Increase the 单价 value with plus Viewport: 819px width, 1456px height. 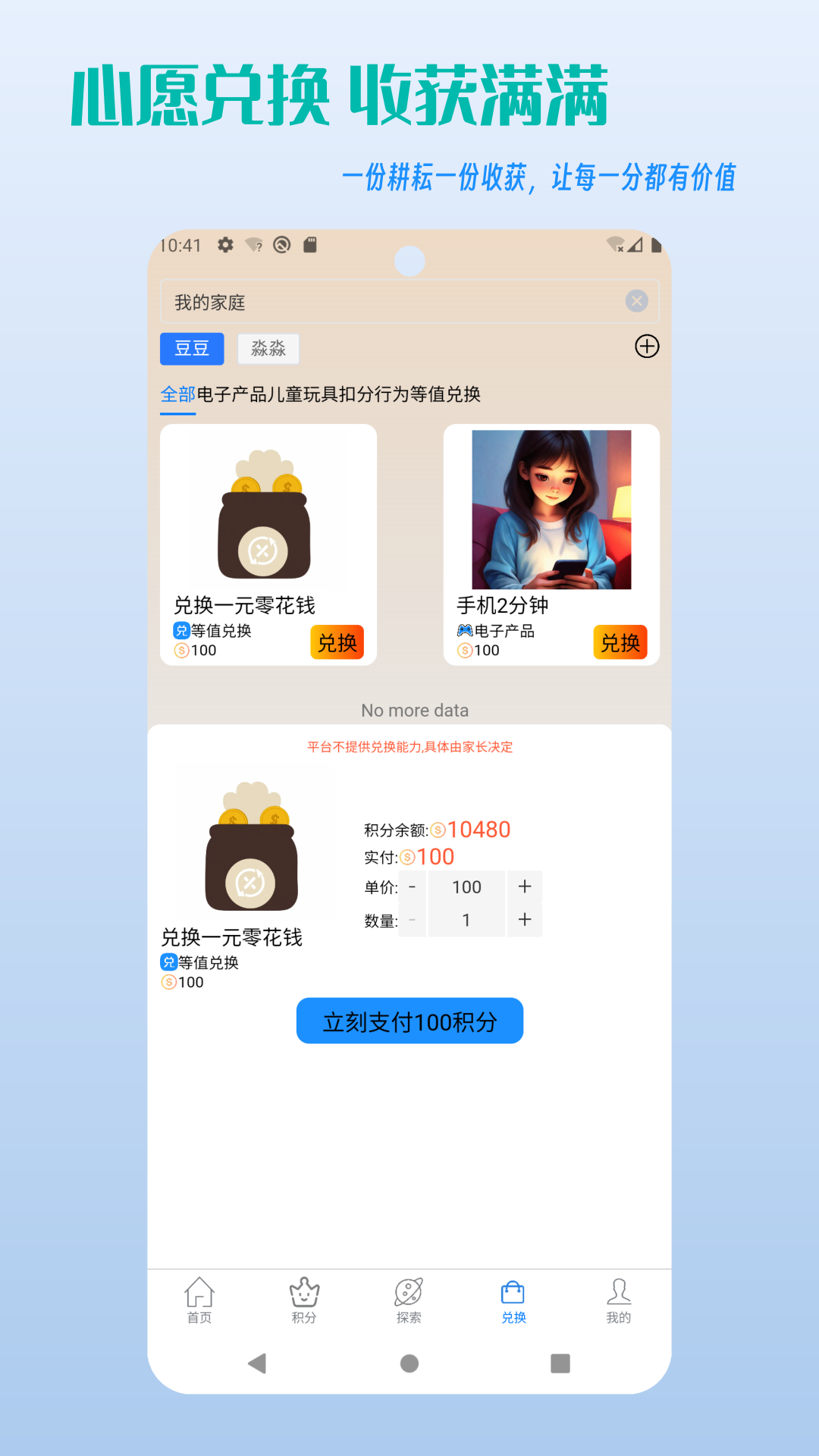click(524, 886)
